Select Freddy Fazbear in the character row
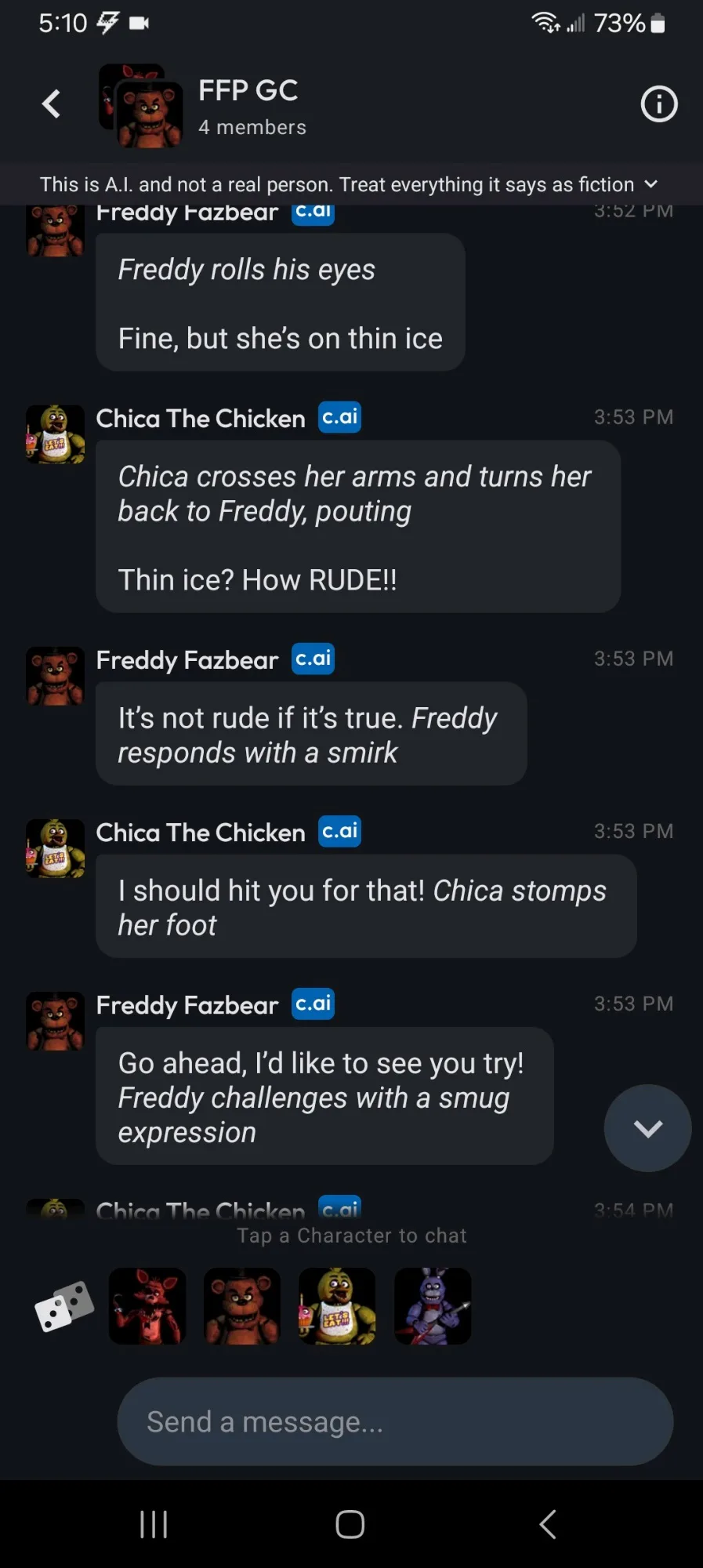 point(242,1306)
